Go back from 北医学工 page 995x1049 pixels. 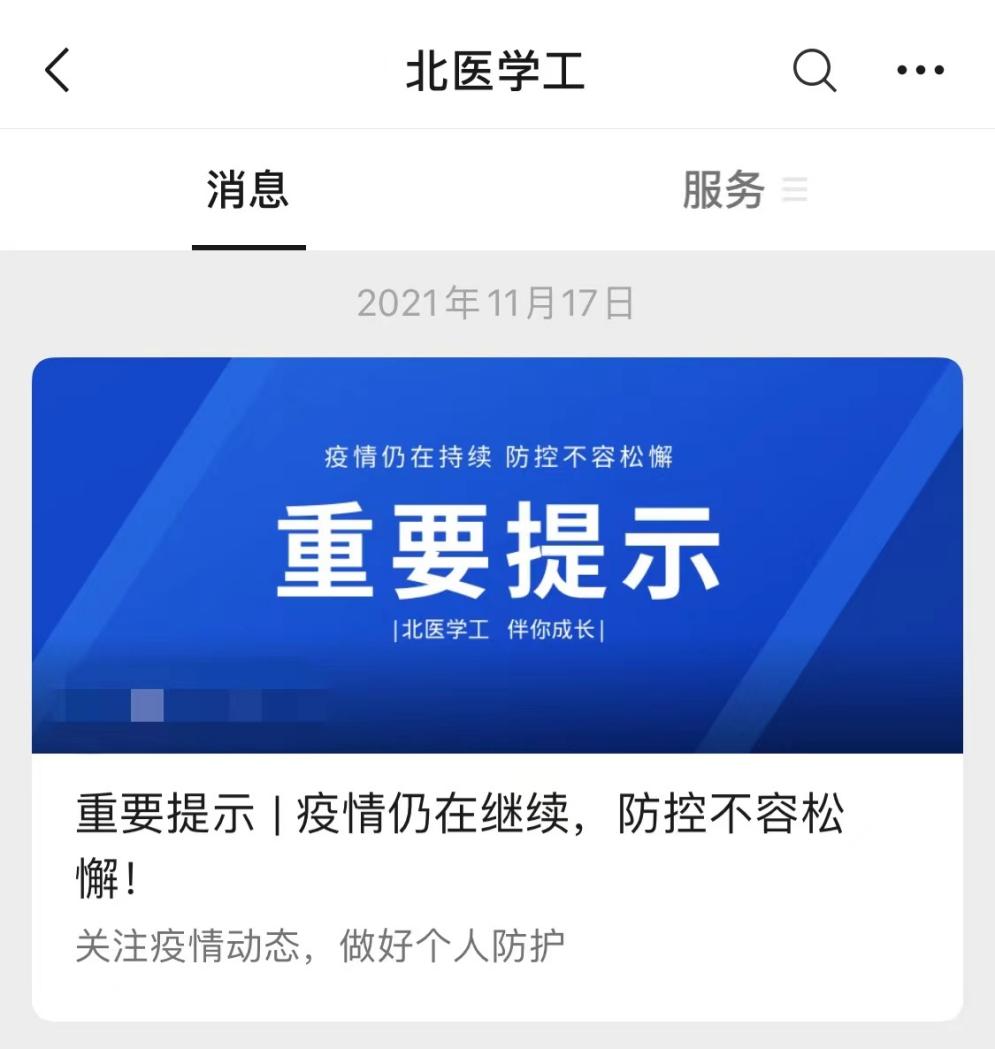pos(58,72)
